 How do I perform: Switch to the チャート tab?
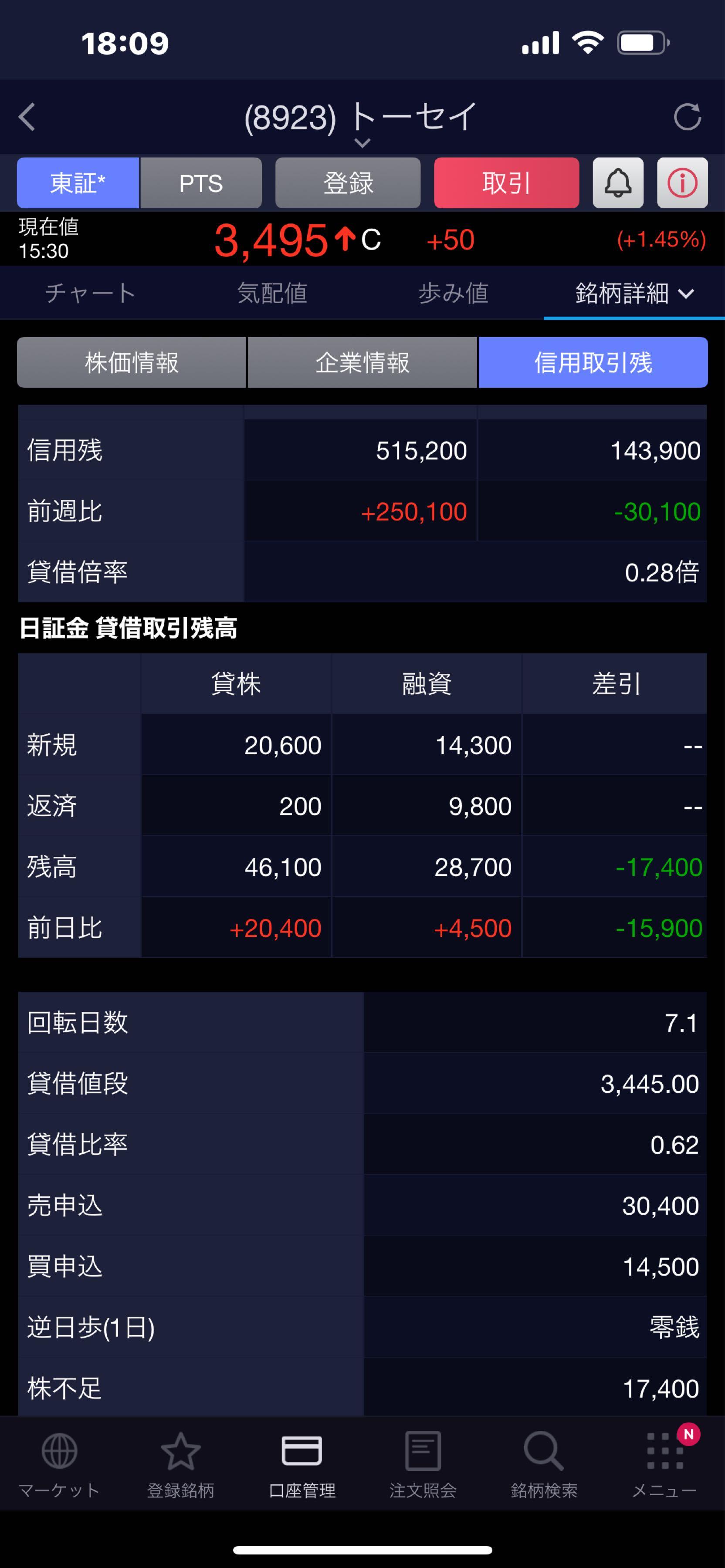[90, 294]
